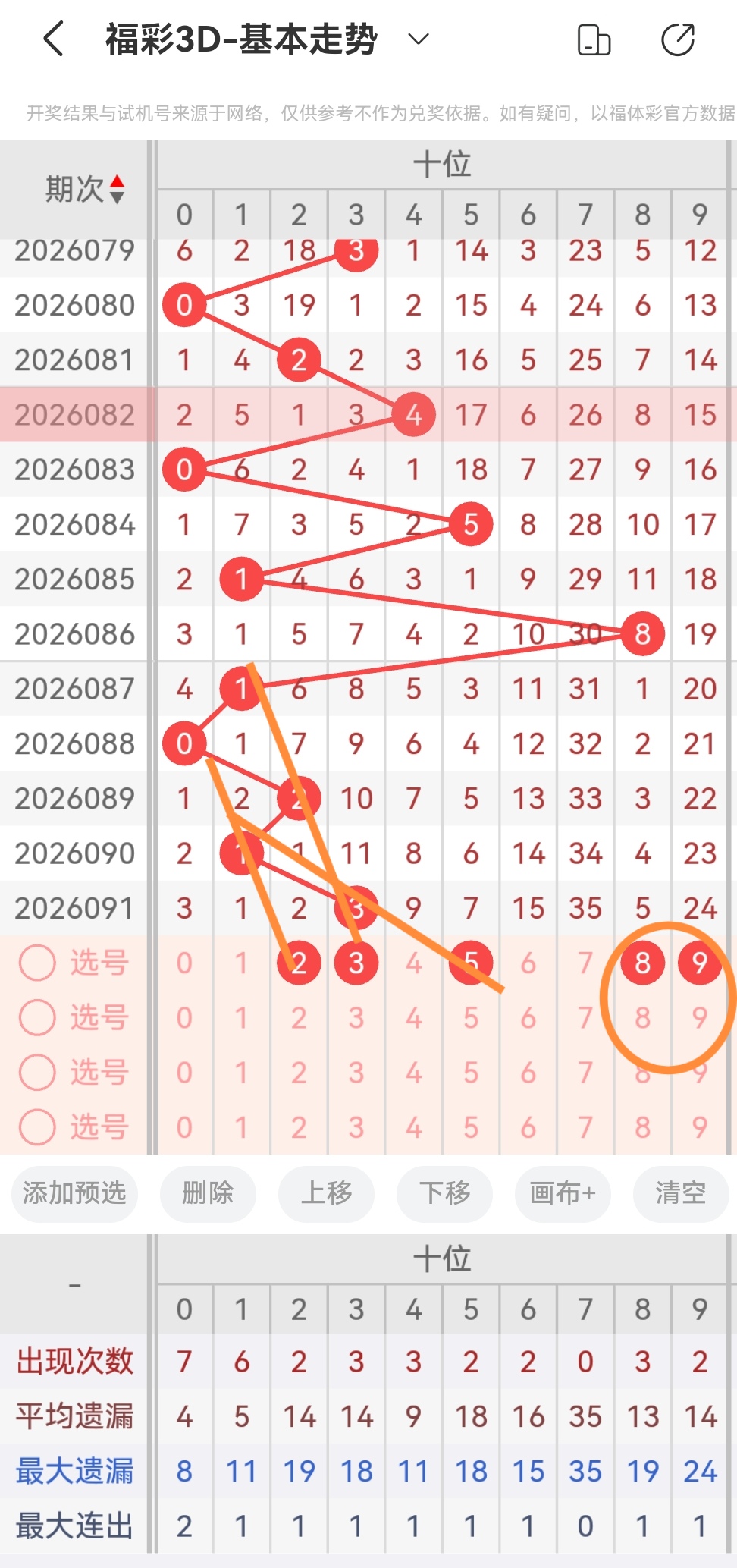Select the radio circle on the fourth 选号 row
737x1568 pixels.
[x=37, y=1127]
